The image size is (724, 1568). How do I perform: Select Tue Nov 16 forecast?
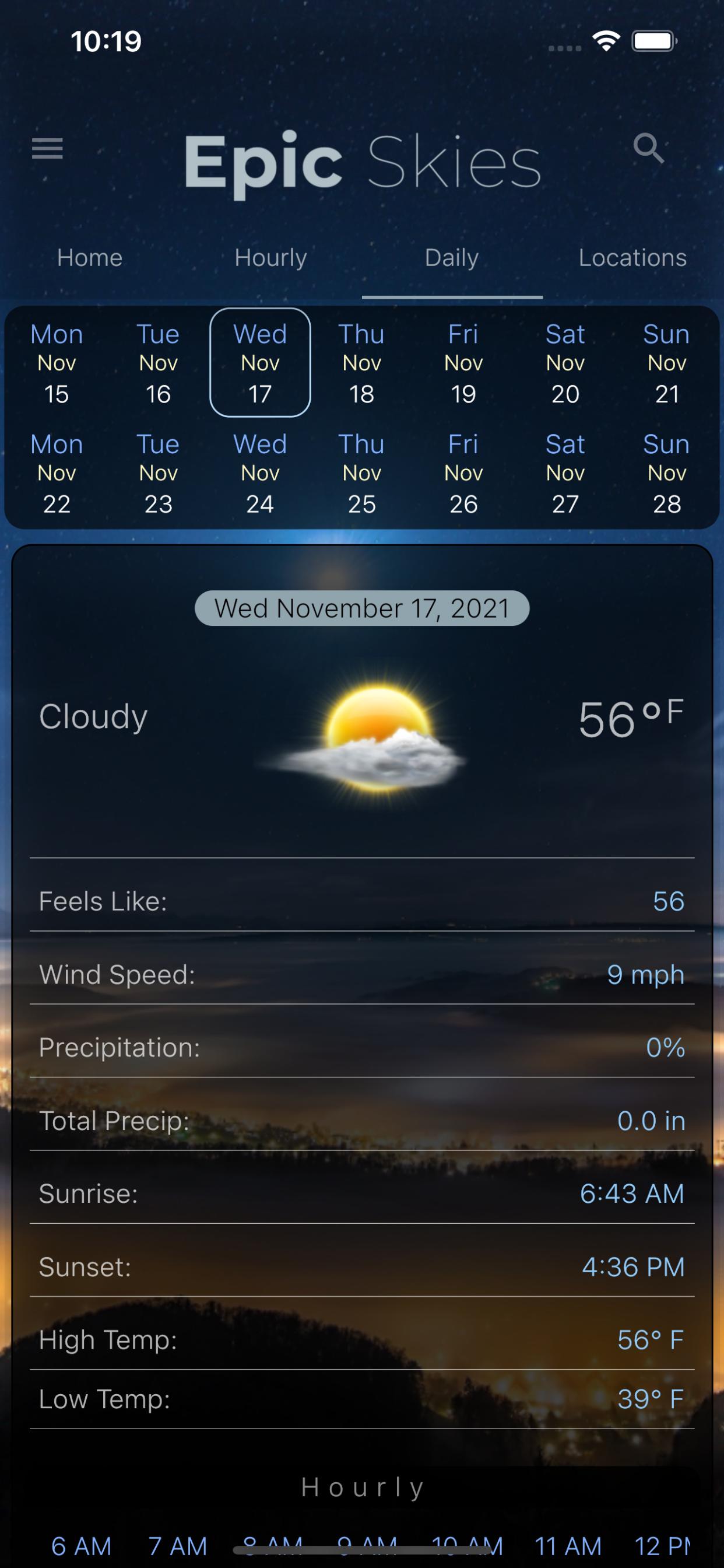[x=158, y=363]
